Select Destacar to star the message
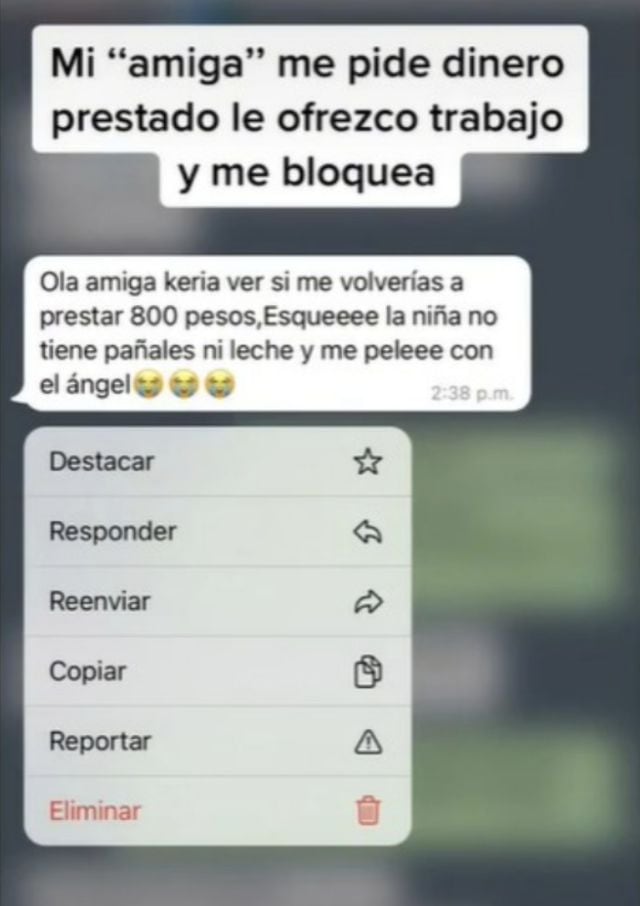Image resolution: width=640 pixels, height=906 pixels. coord(215,462)
